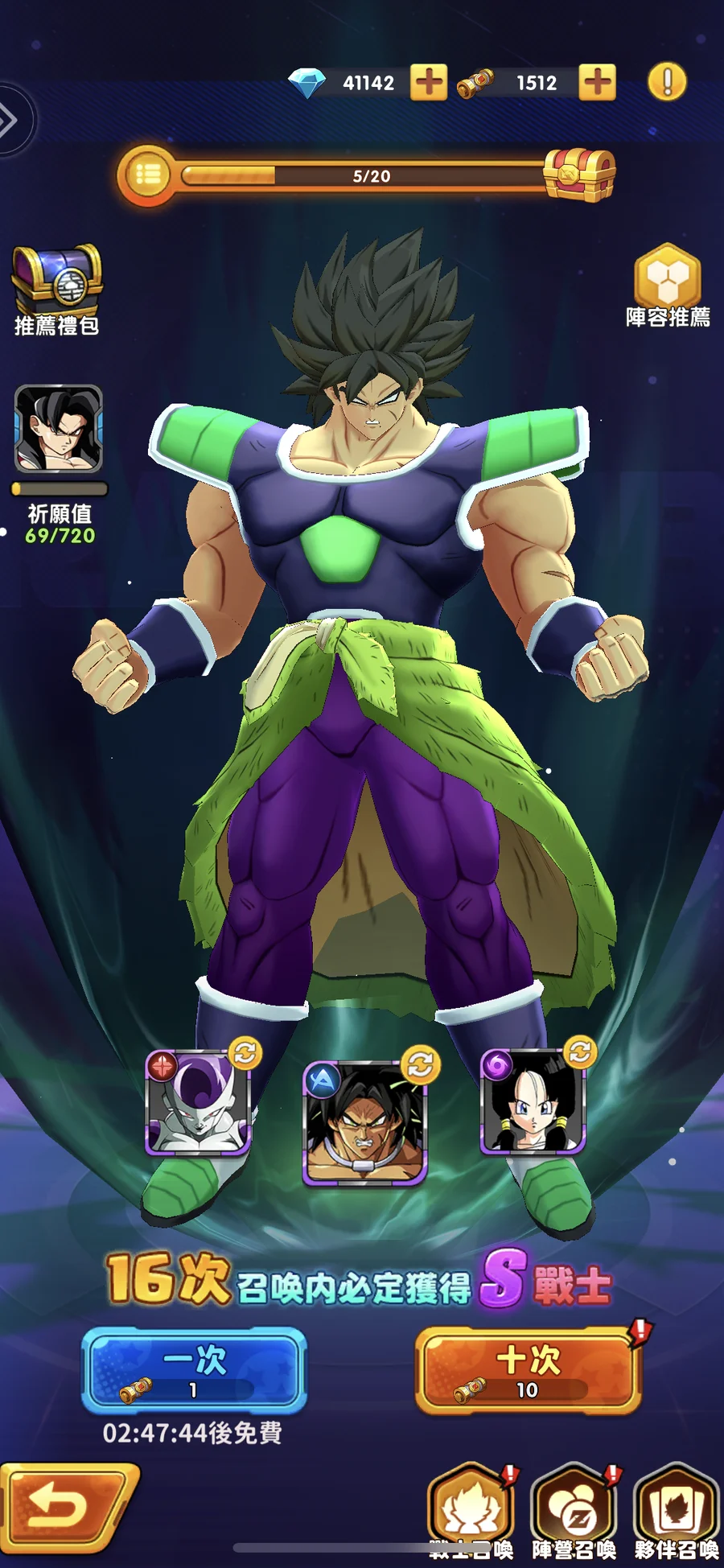724x1568 pixels.
Task: Open the yellow exclamation info icon
Action: point(667,82)
